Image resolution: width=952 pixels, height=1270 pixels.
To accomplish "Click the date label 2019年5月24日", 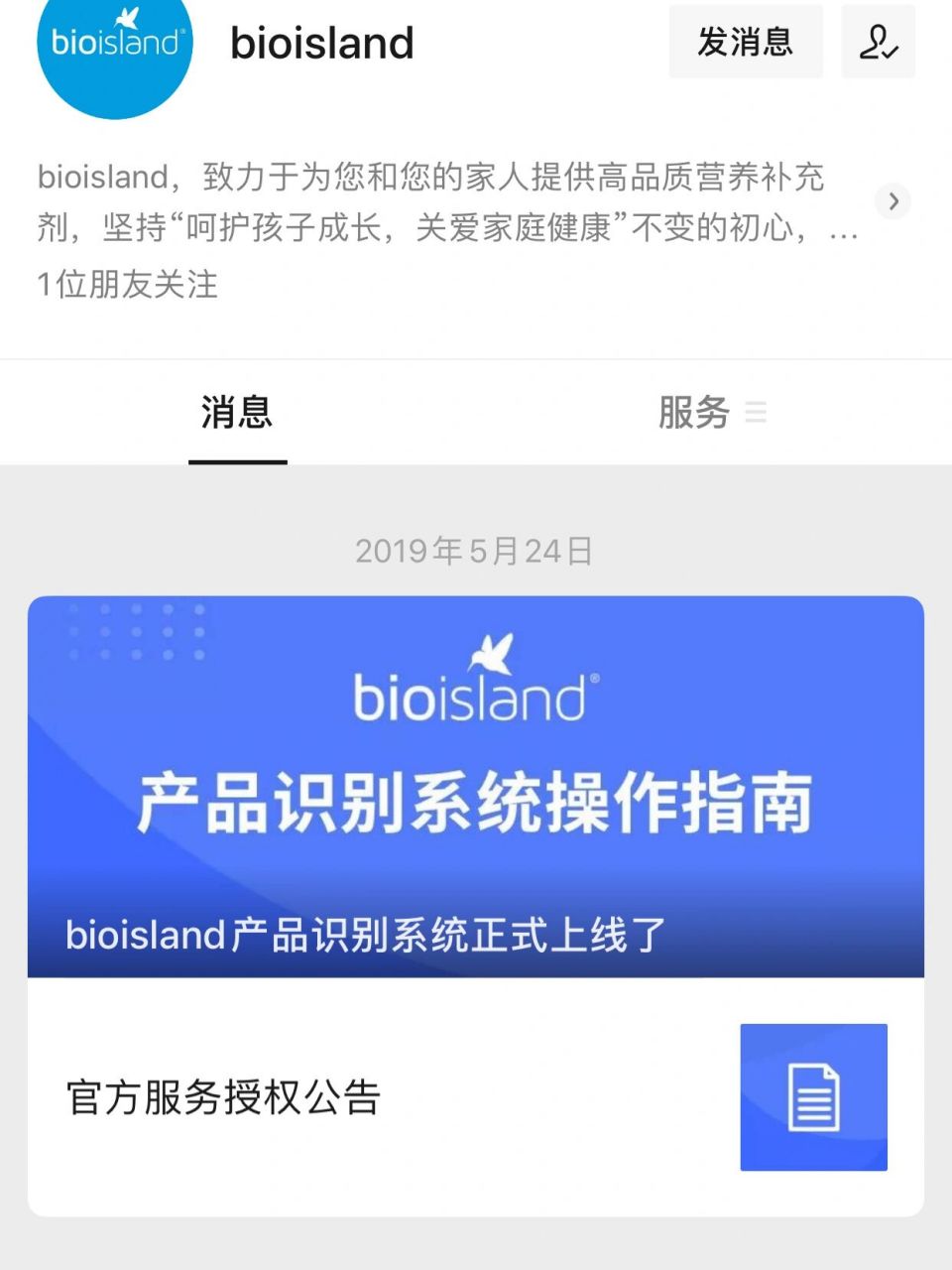I will tap(476, 552).
